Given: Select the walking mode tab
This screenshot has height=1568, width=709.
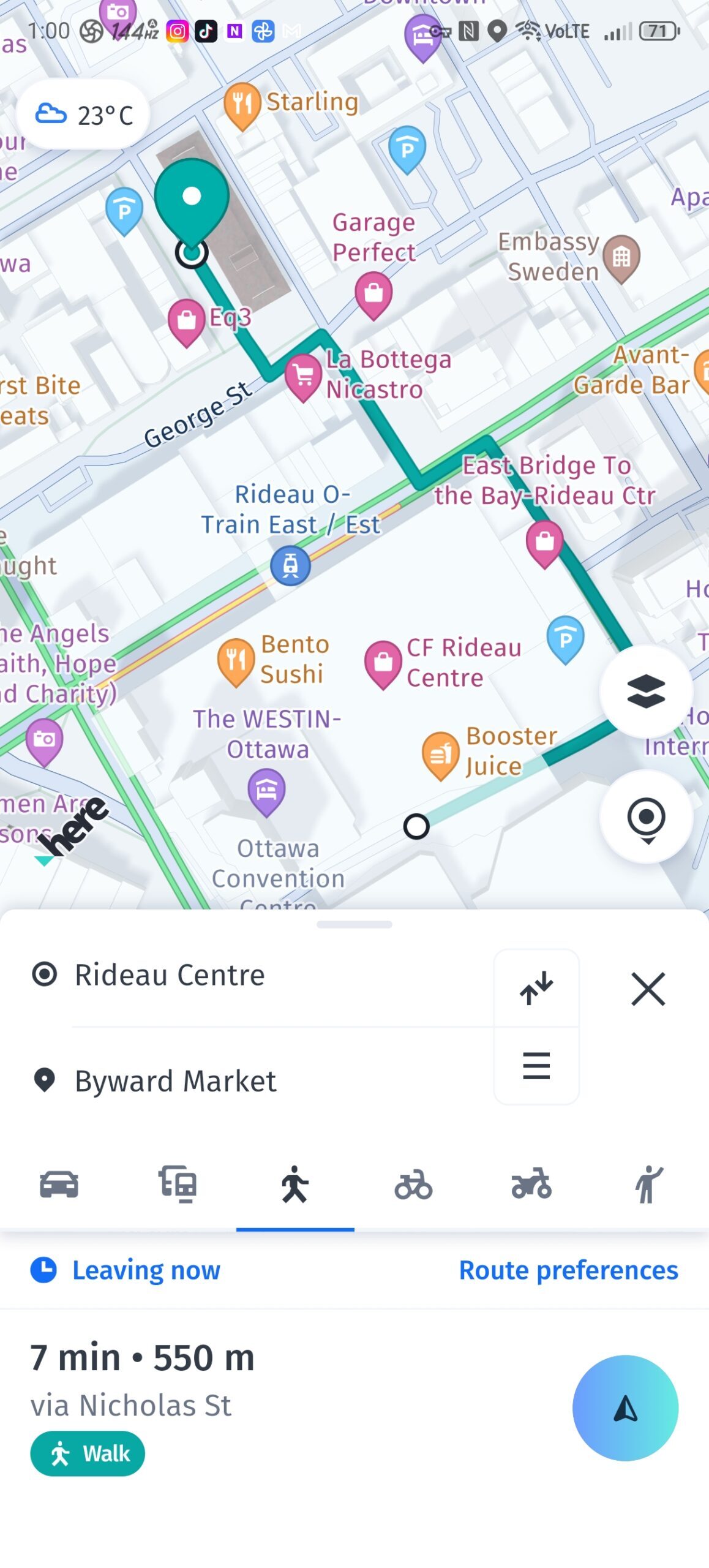Looking at the screenshot, I should pos(295,1183).
